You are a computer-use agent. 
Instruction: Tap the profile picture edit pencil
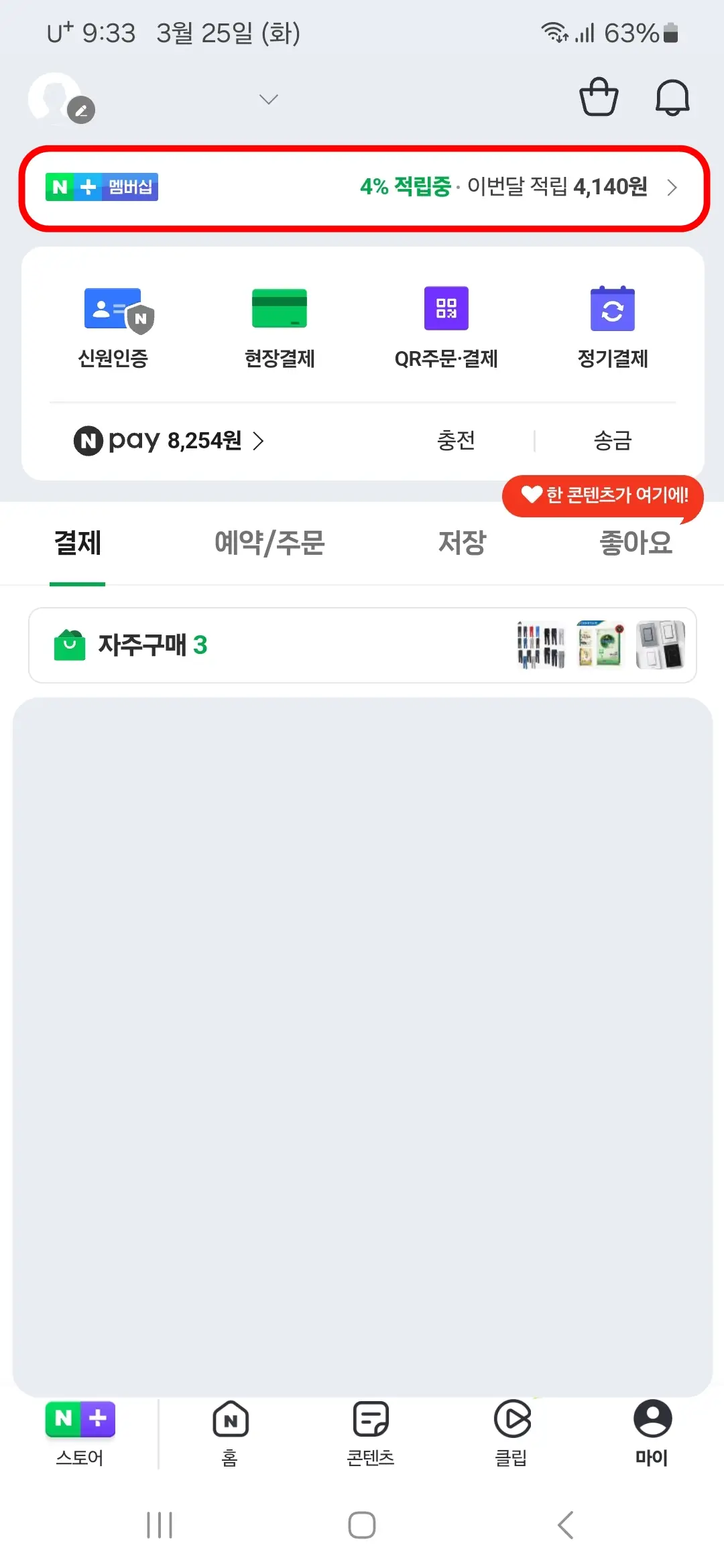tap(80, 111)
